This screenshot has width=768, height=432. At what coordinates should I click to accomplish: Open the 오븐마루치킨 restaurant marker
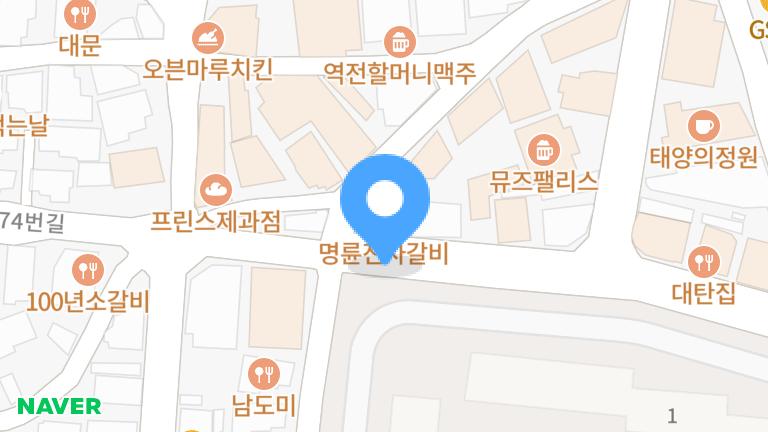208,39
